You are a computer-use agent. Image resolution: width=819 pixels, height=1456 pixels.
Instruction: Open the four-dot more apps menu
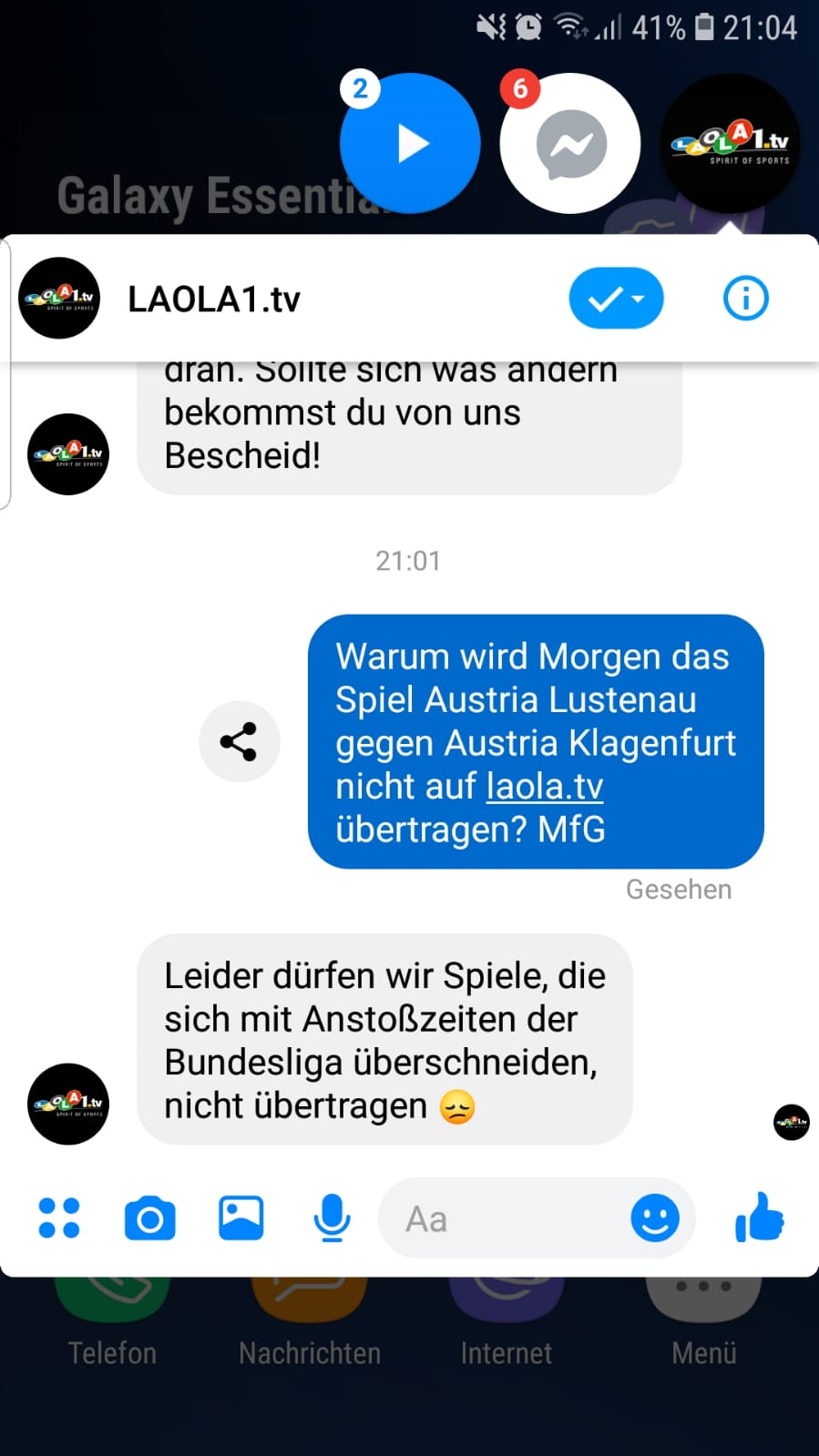[x=59, y=1218]
